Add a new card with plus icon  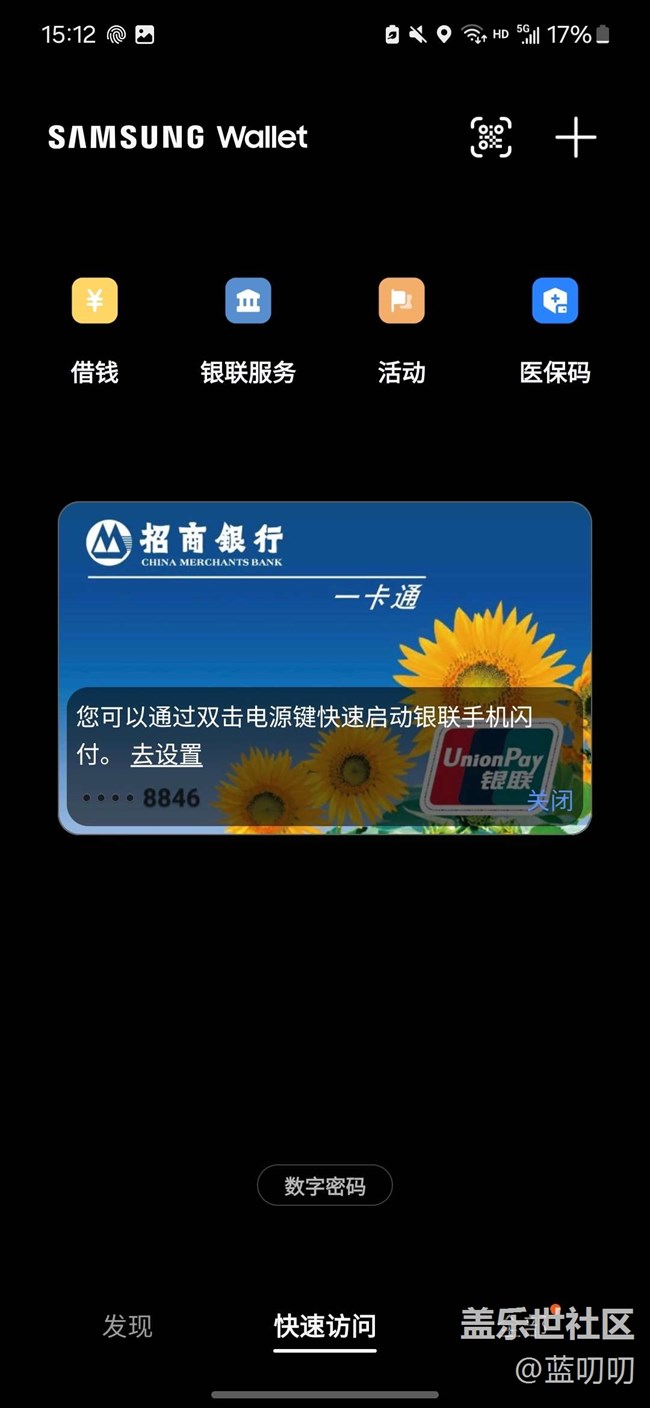(576, 137)
